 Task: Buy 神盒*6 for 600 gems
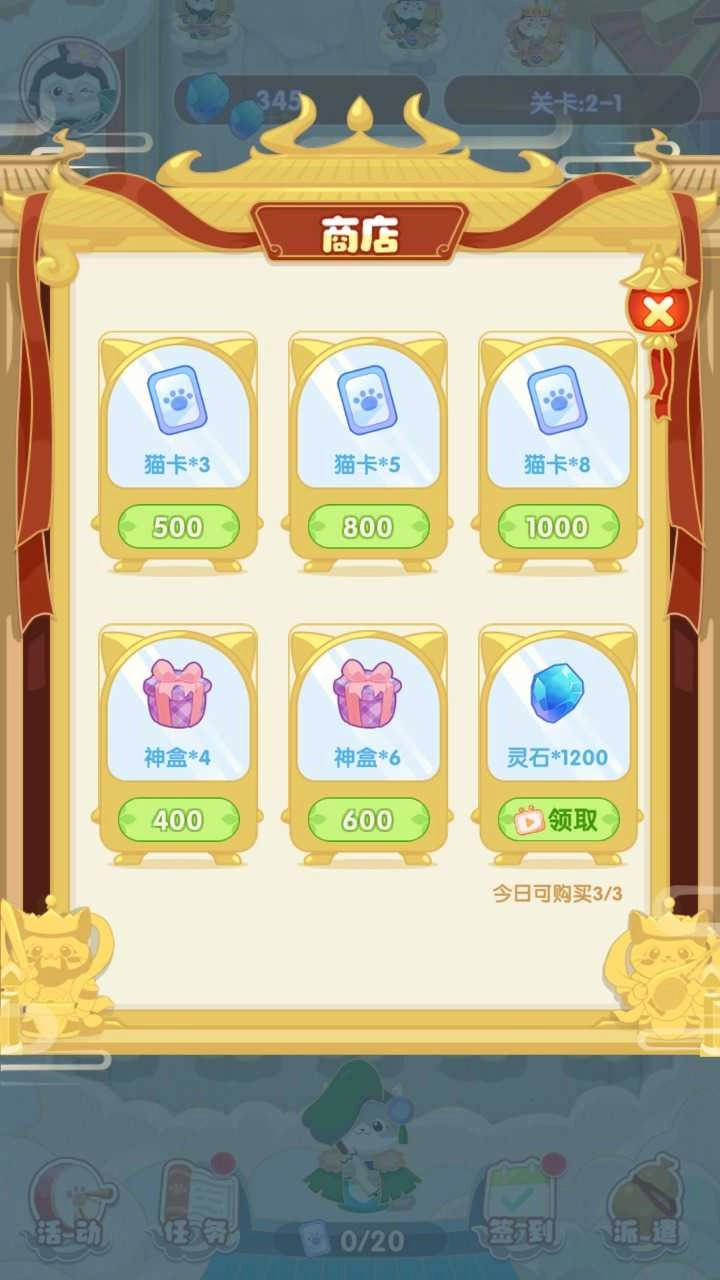pos(368,820)
